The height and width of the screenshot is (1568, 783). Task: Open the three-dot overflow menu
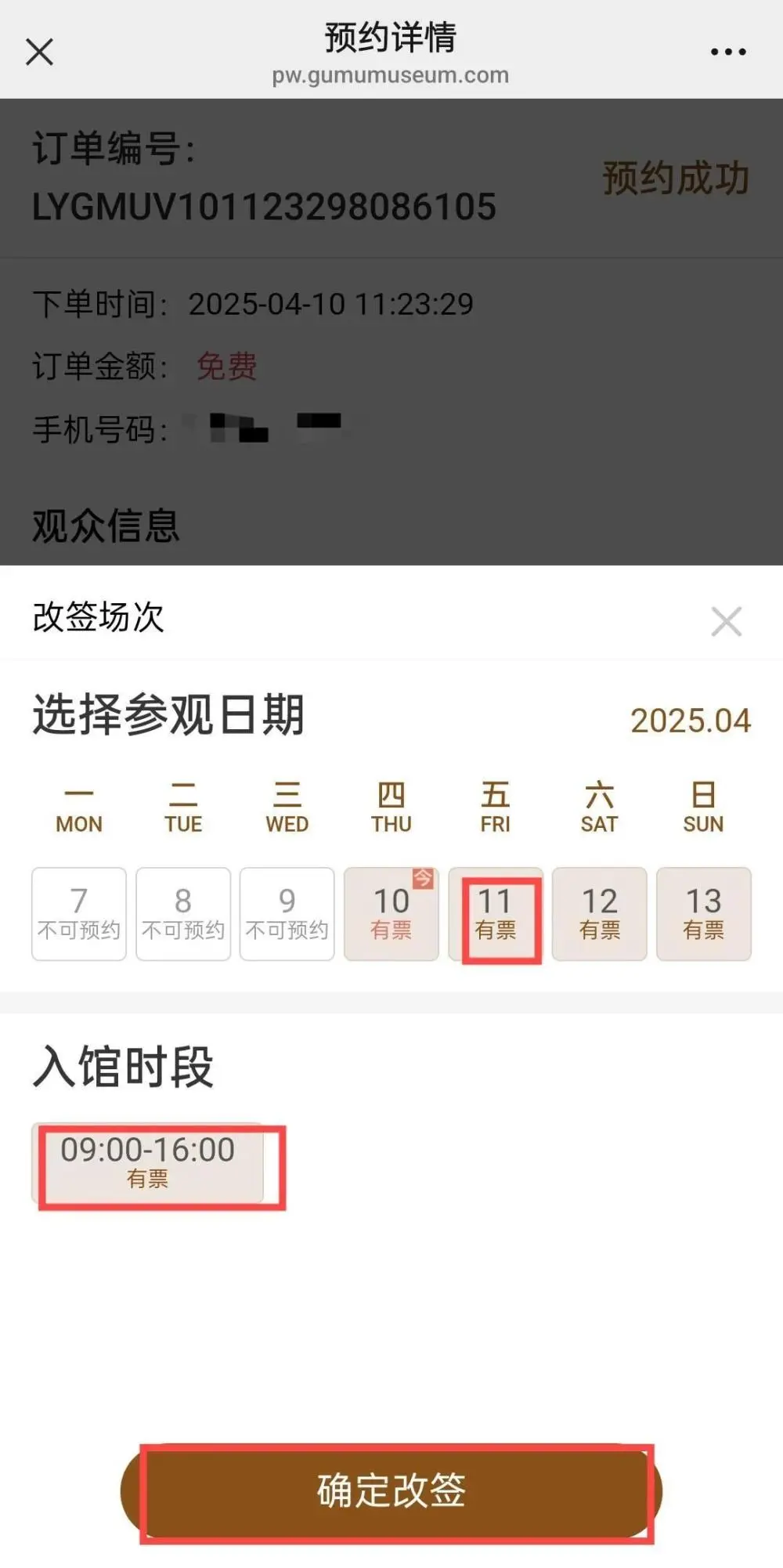(727, 52)
